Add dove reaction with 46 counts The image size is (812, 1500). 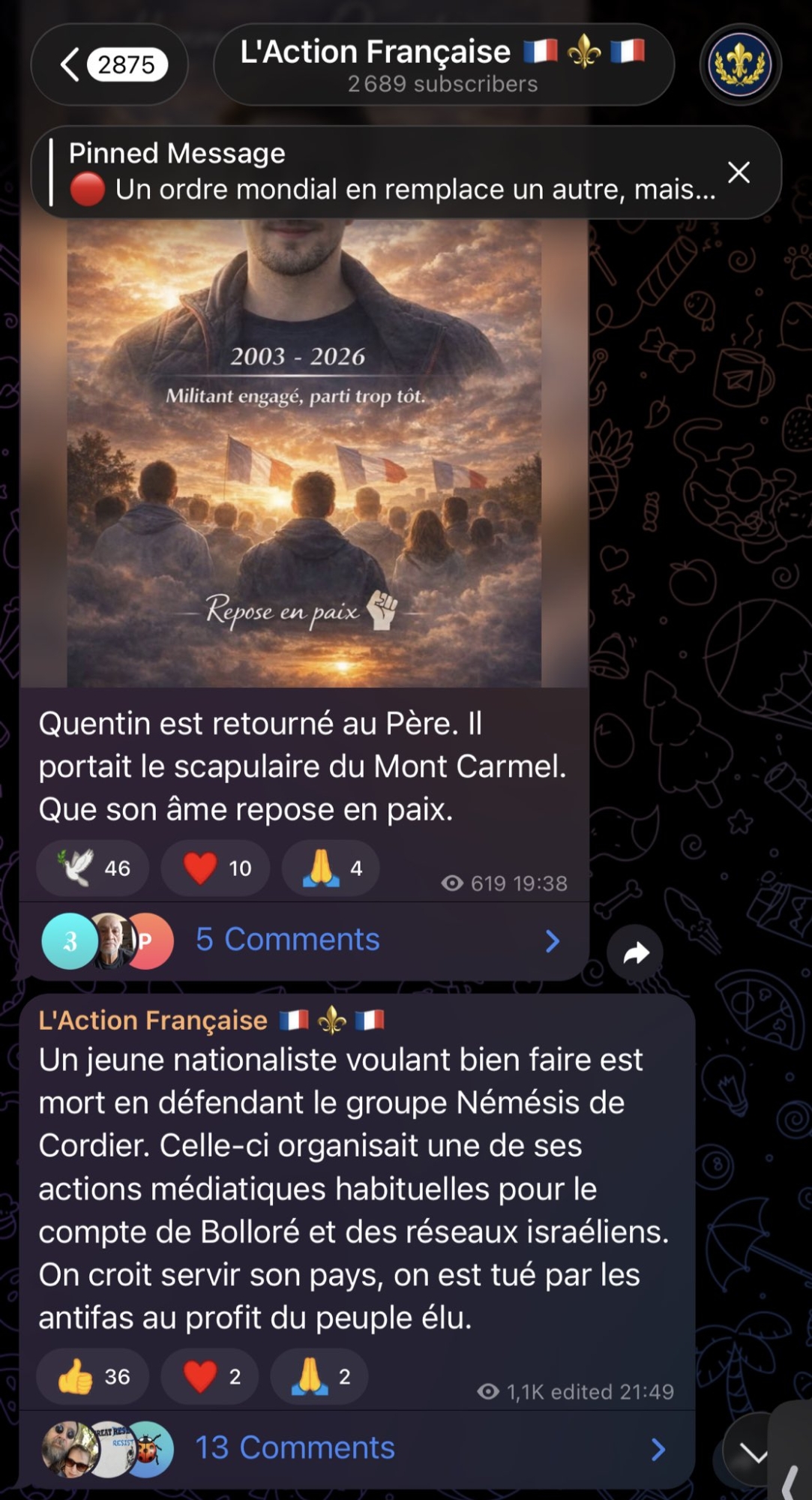(93, 868)
